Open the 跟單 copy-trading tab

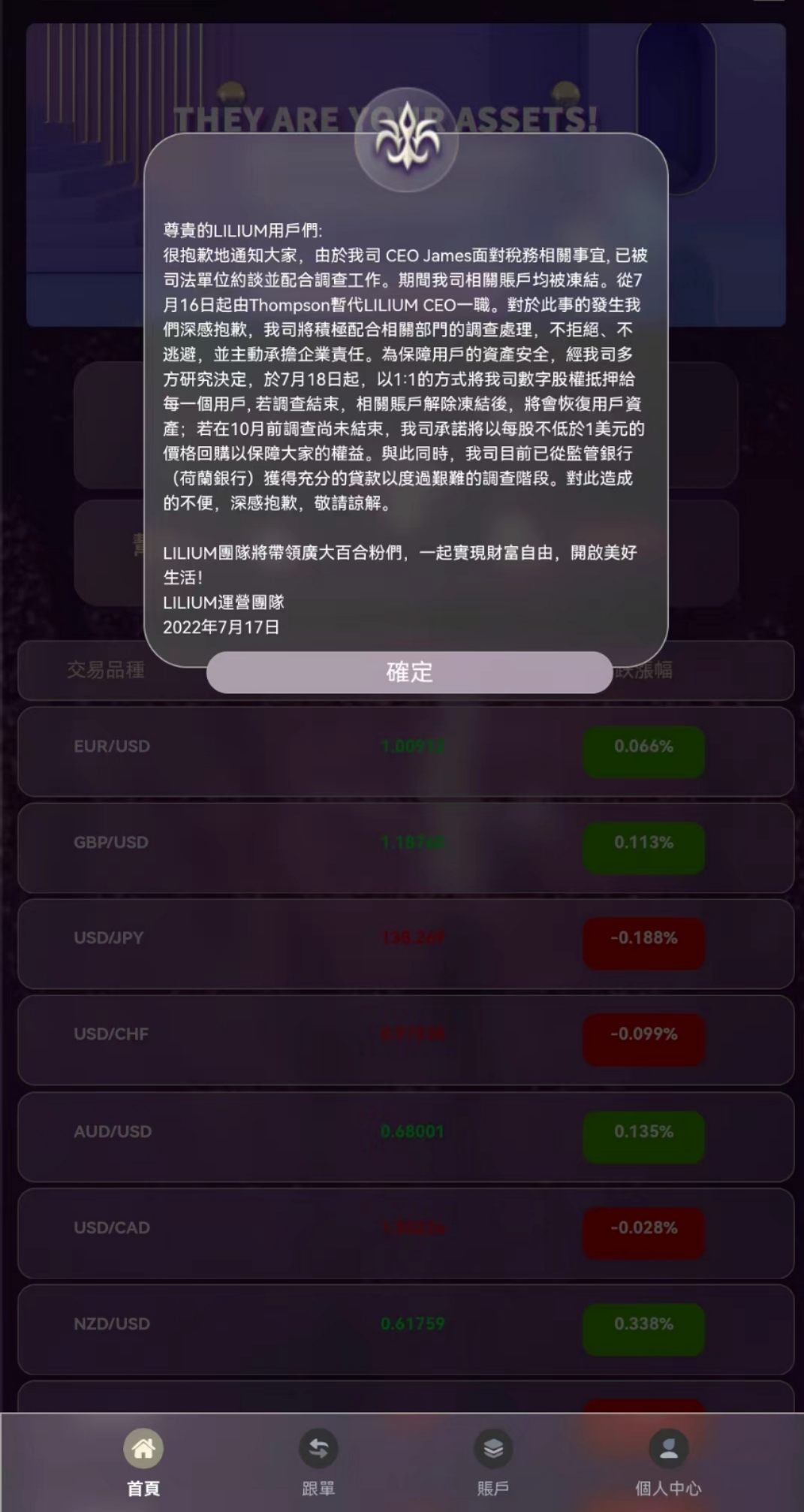pos(318,1461)
